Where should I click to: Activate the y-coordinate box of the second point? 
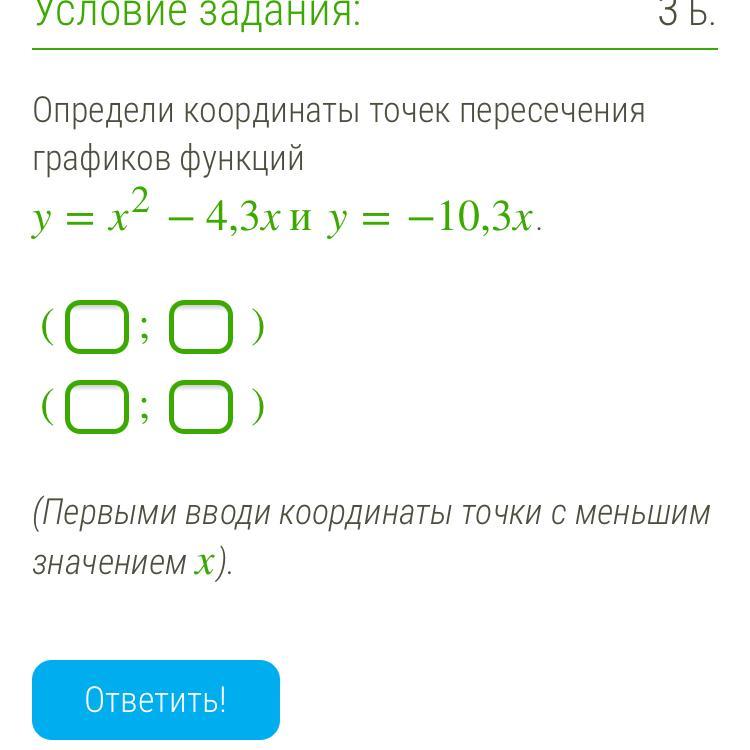tap(201, 407)
